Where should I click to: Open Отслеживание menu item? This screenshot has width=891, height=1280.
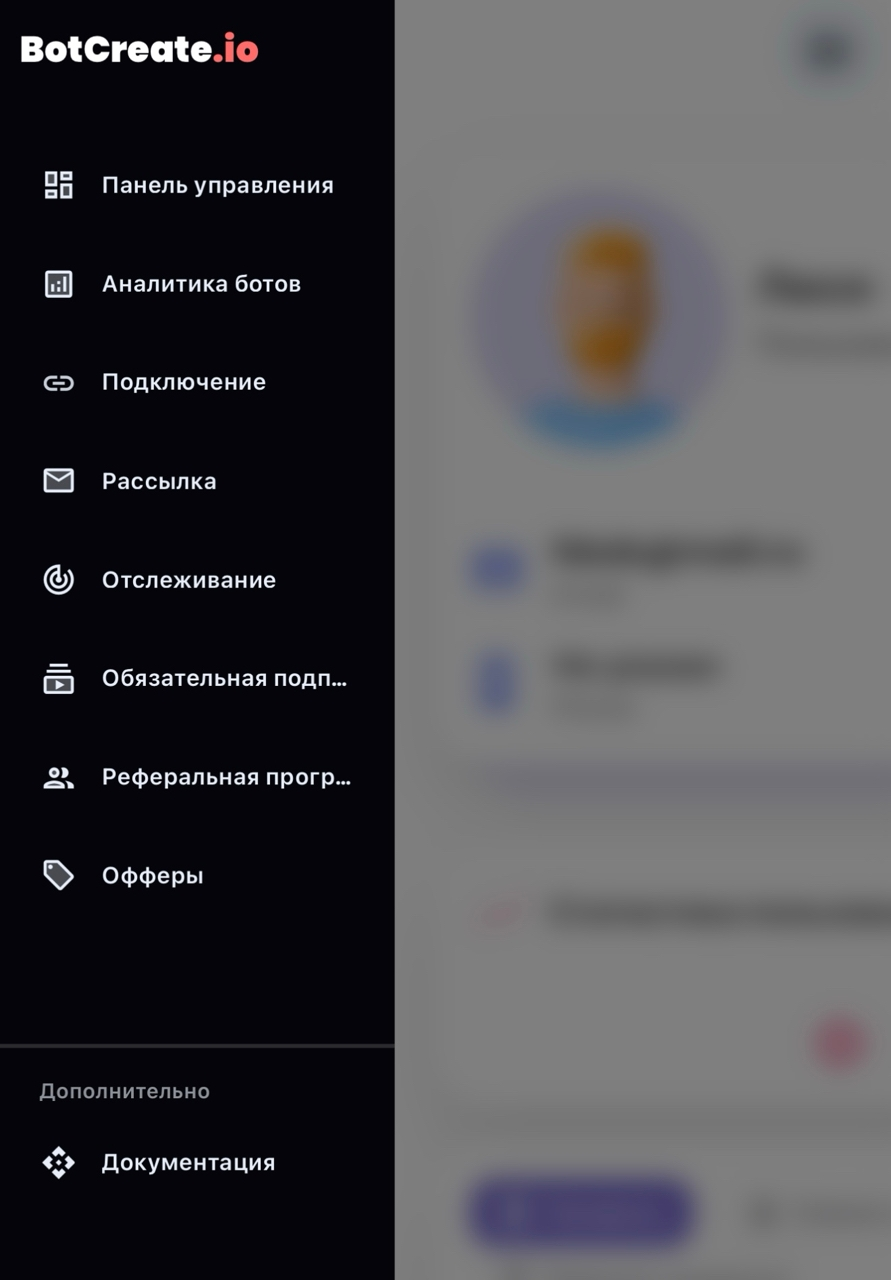click(188, 580)
